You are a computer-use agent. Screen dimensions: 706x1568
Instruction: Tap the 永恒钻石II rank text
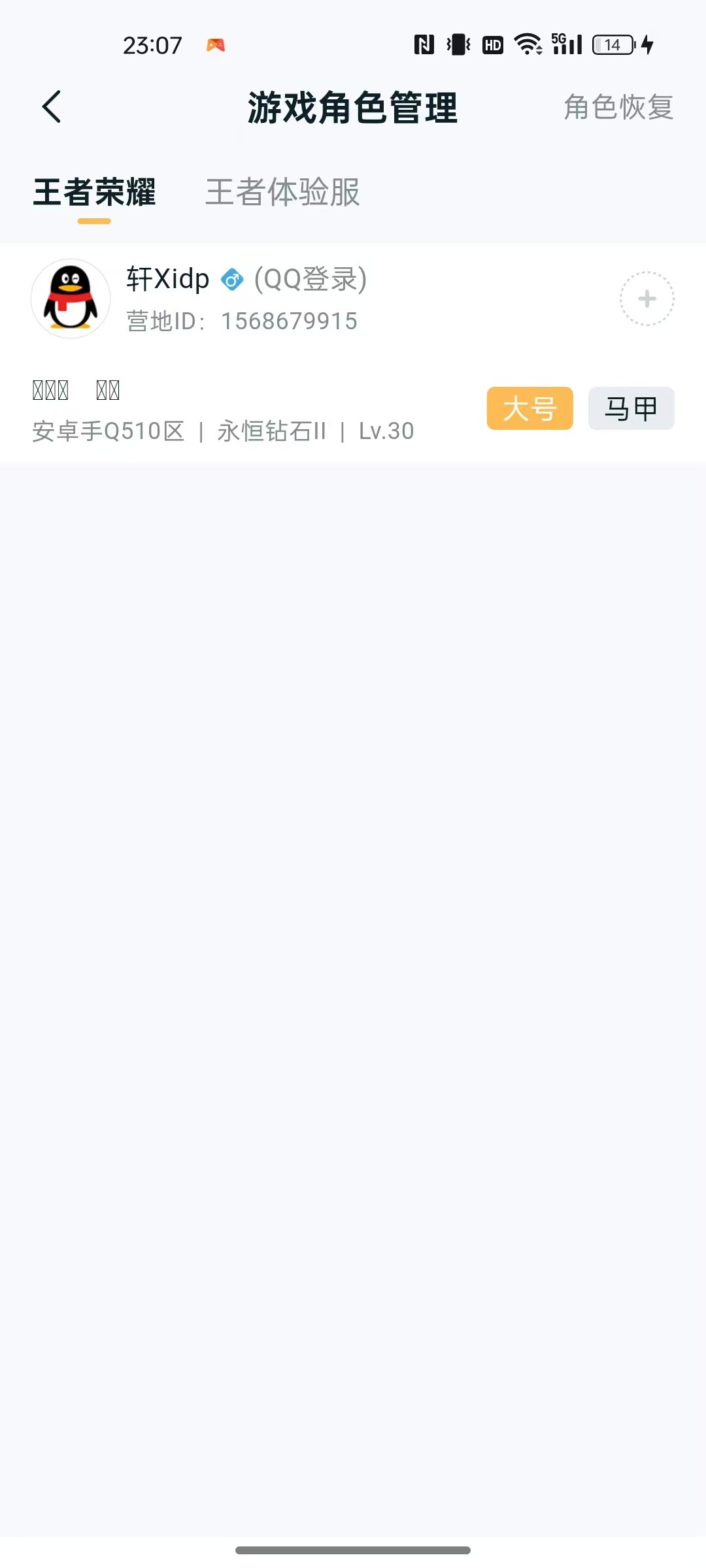coord(272,431)
